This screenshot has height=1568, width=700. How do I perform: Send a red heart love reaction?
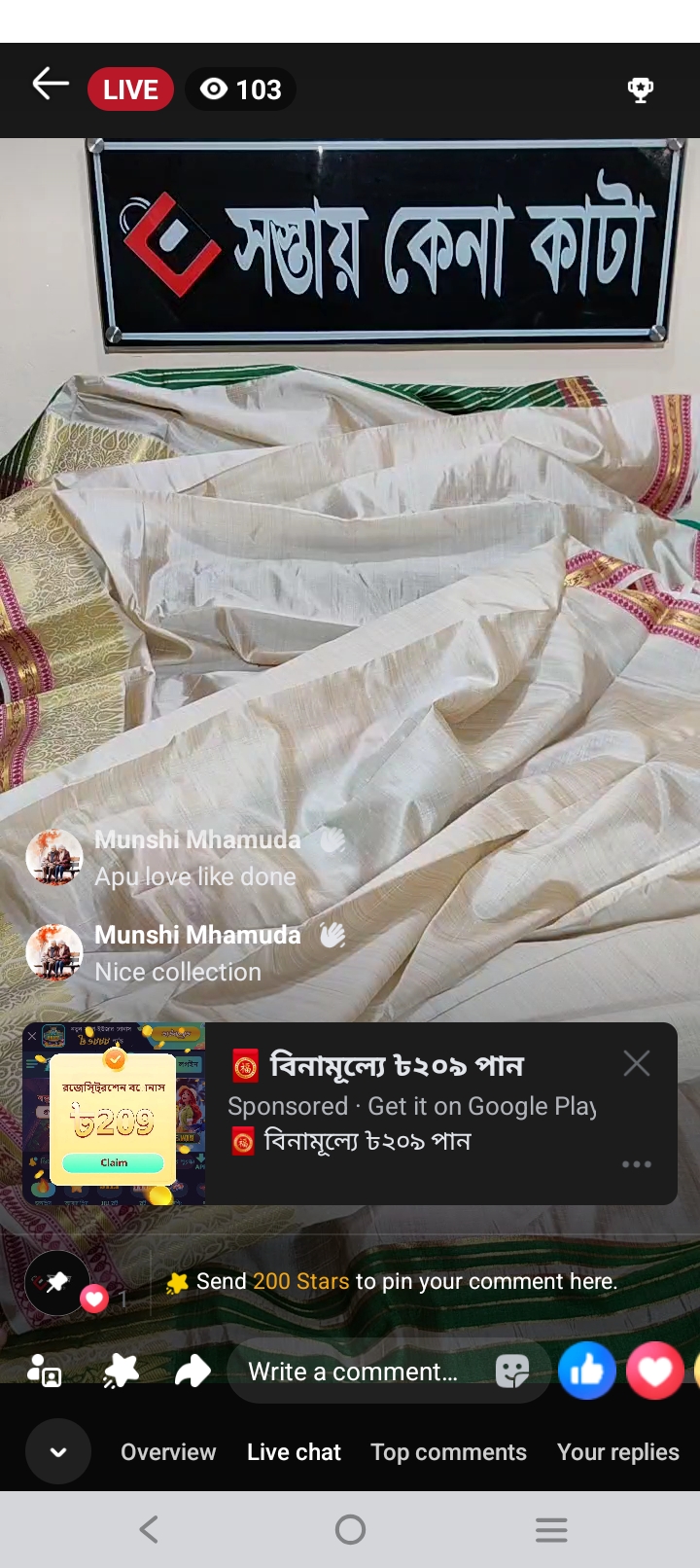654,1371
